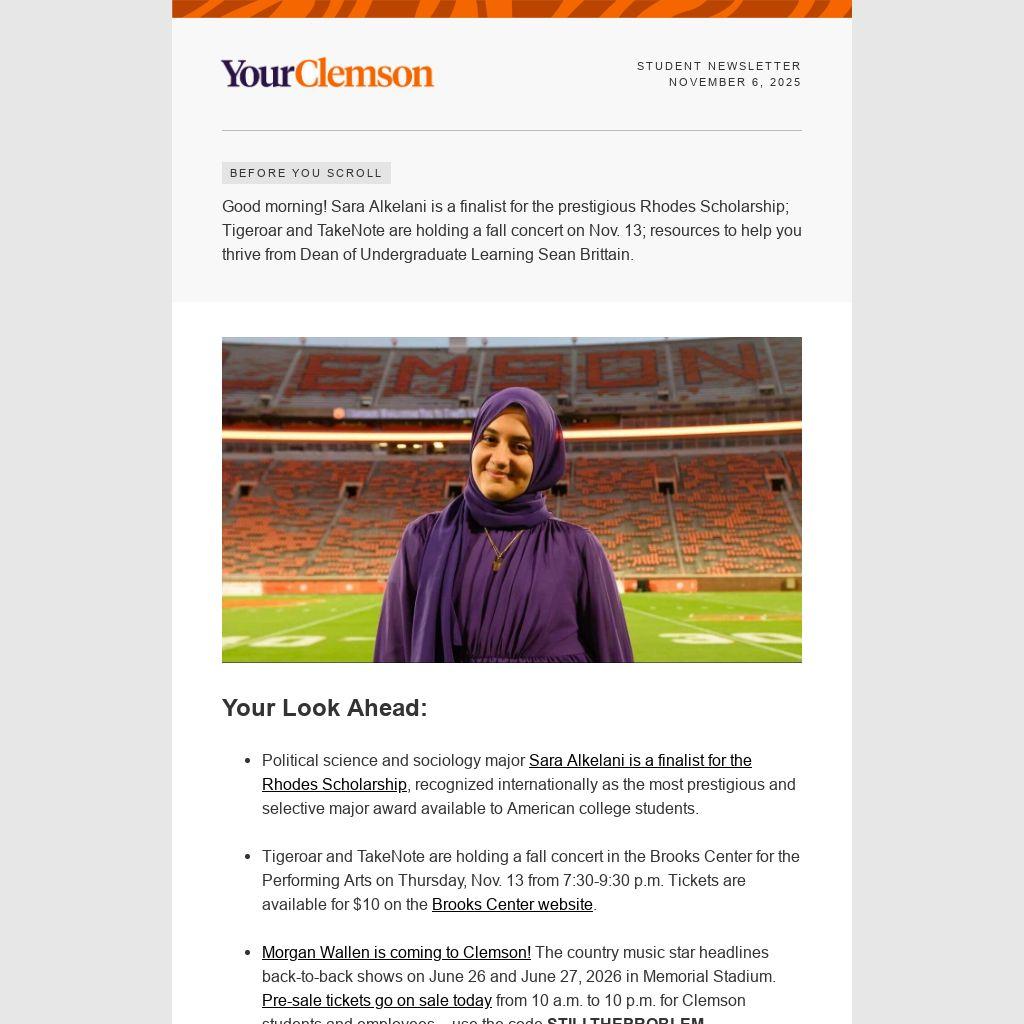
Task: Open the Sara Alkelani Rhodes Scholarship finalist link
Action: coord(640,761)
